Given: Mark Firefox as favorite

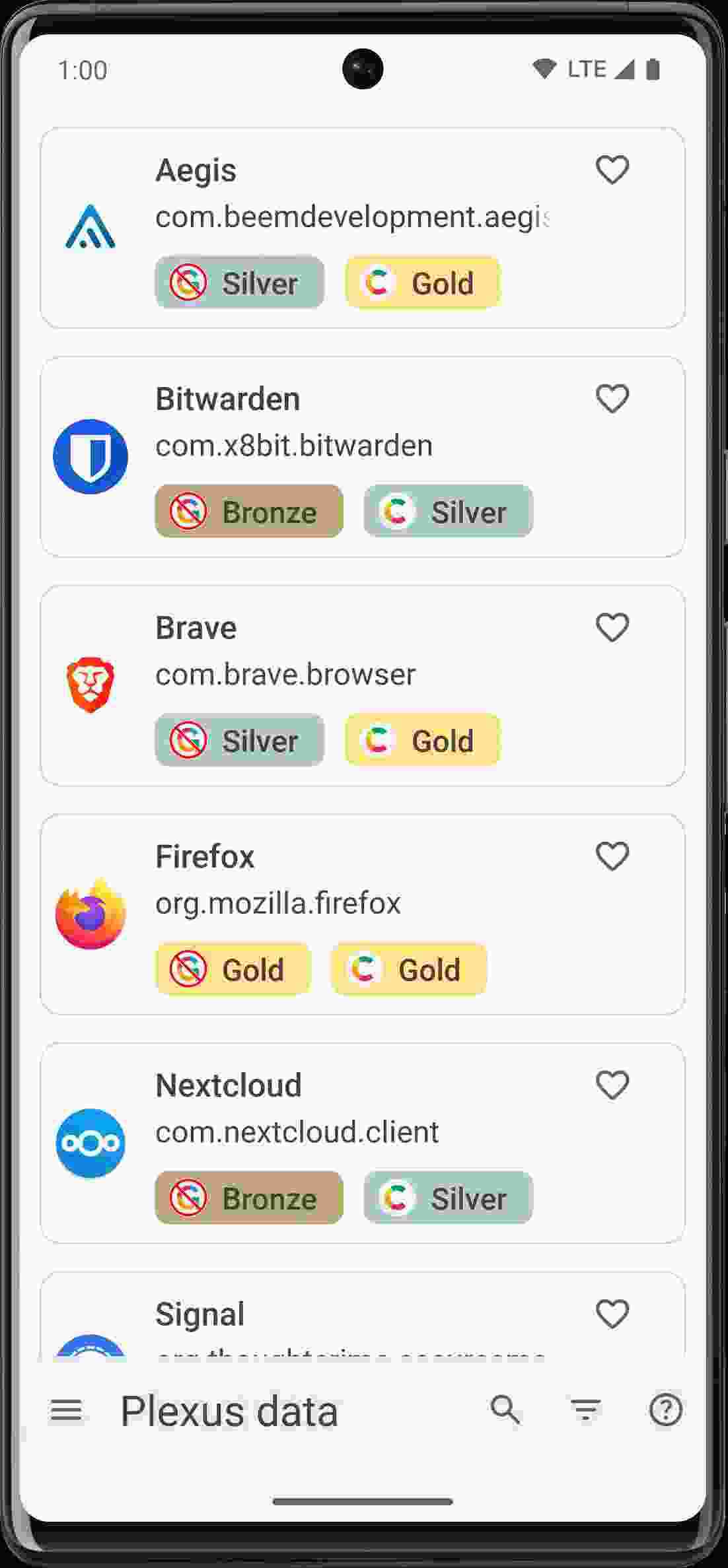Looking at the screenshot, I should click(x=612, y=856).
